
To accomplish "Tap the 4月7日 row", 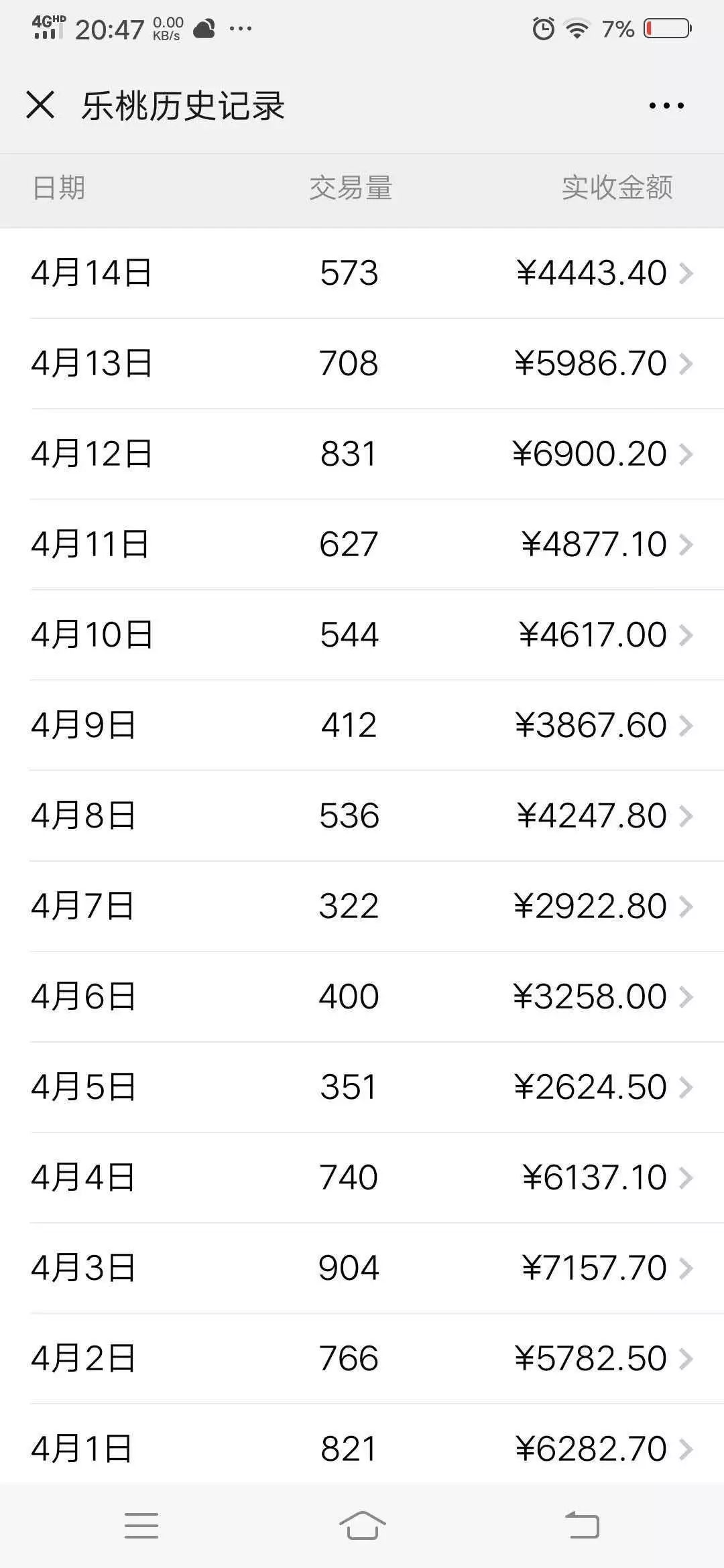I will click(362, 907).
